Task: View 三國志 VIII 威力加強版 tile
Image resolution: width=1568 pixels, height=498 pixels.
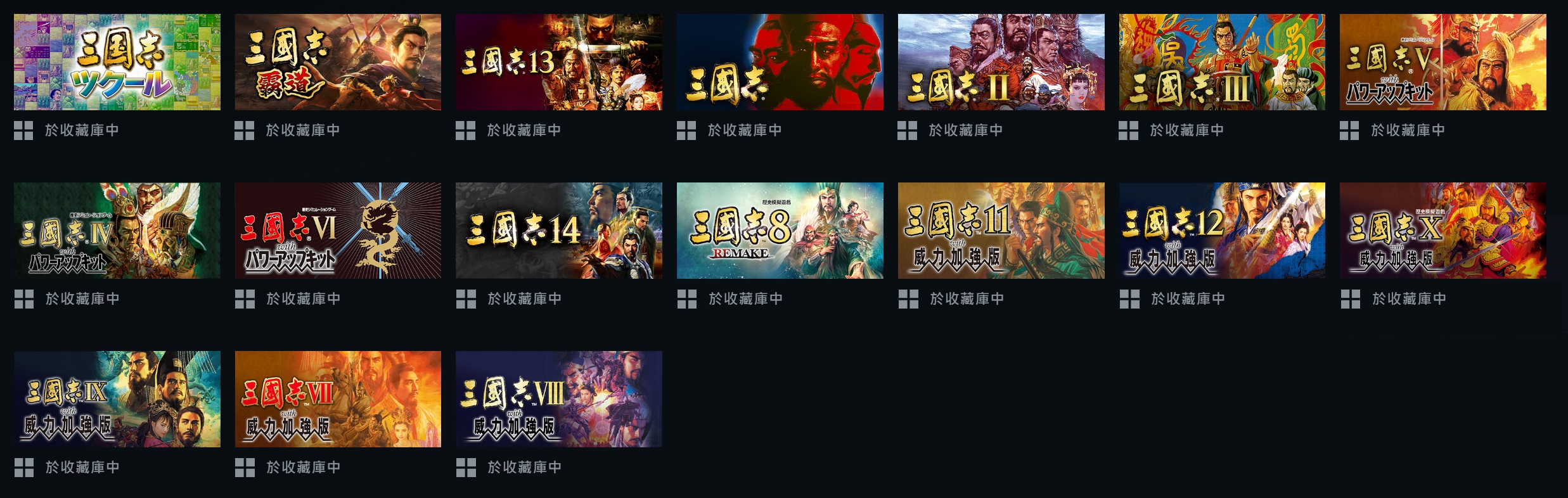Action: [x=558, y=399]
